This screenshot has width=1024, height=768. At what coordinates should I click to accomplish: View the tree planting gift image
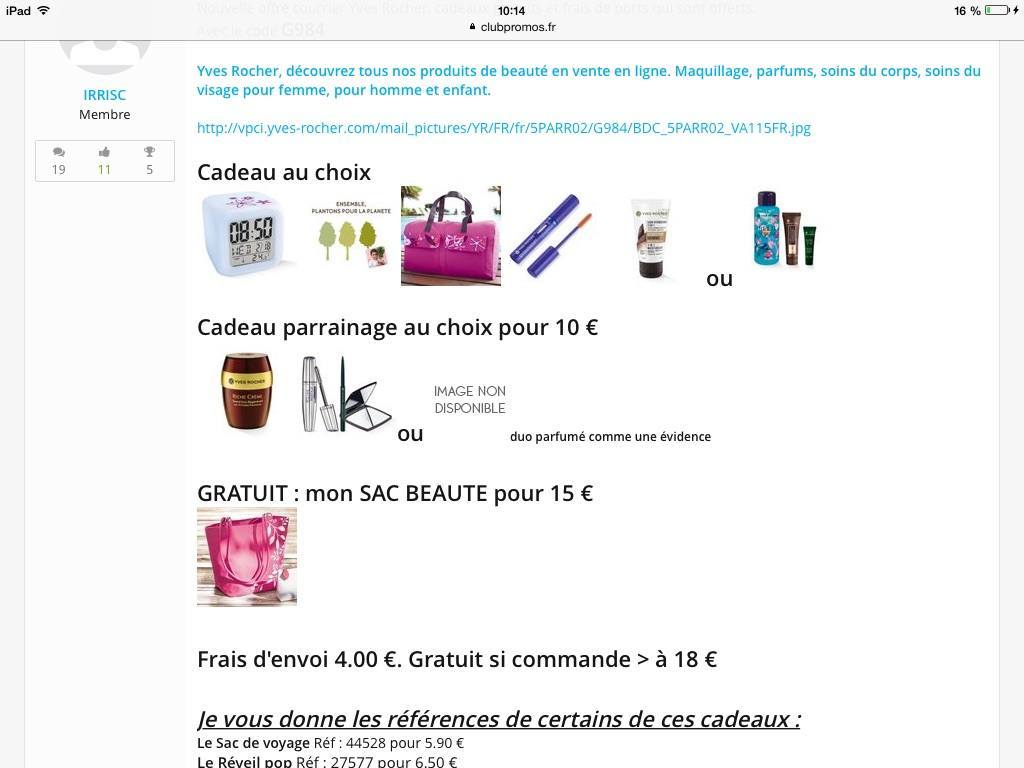(x=348, y=238)
